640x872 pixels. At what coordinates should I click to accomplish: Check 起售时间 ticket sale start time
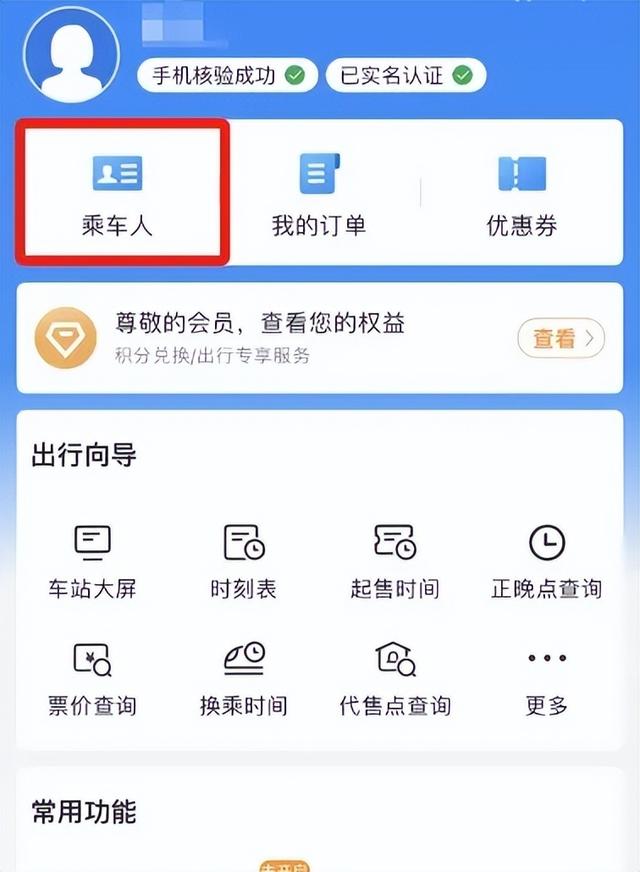point(395,561)
